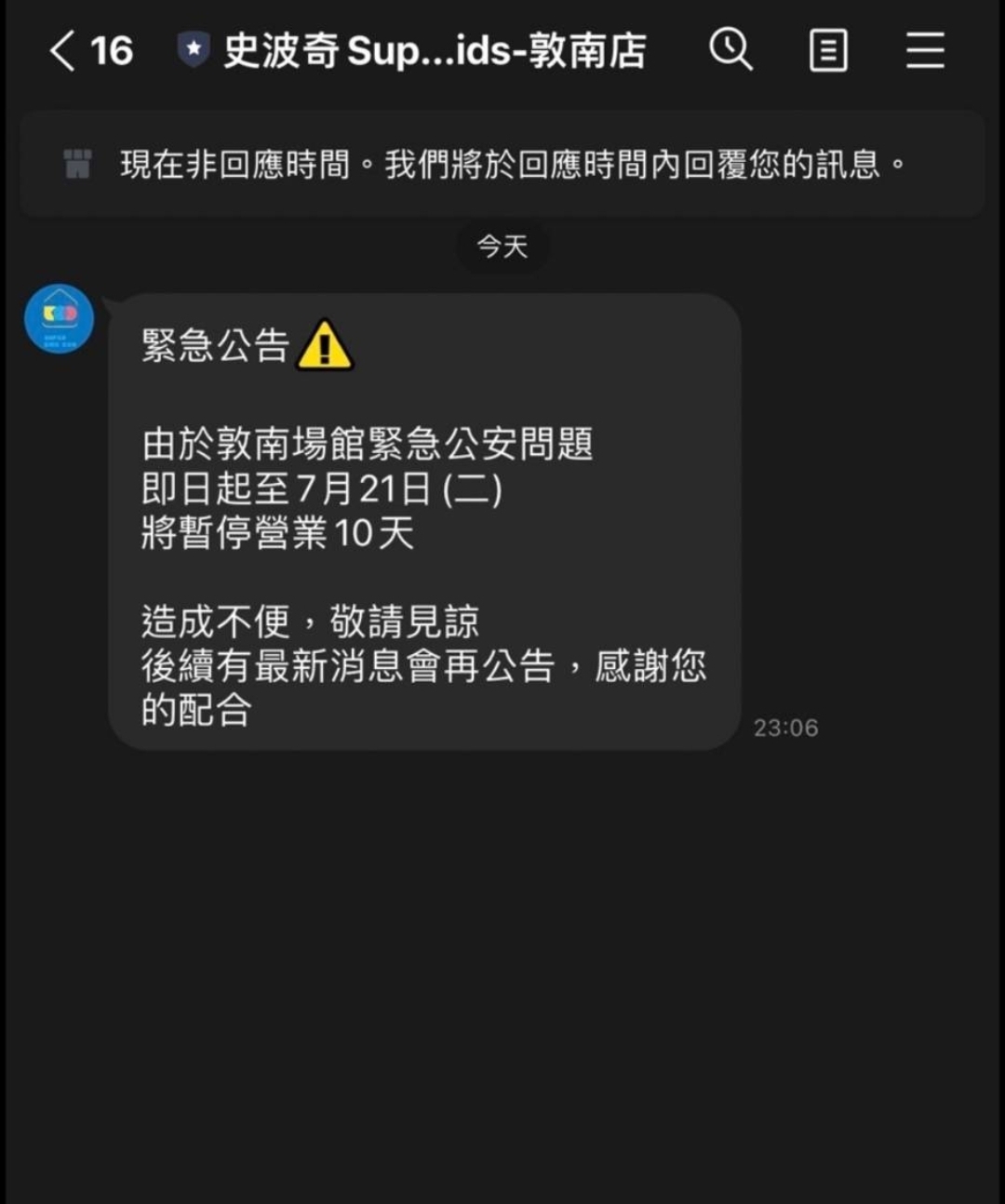Open in-chat message search with the magnifier icon
Screen dimensions: 1005x1204
[732, 51]
